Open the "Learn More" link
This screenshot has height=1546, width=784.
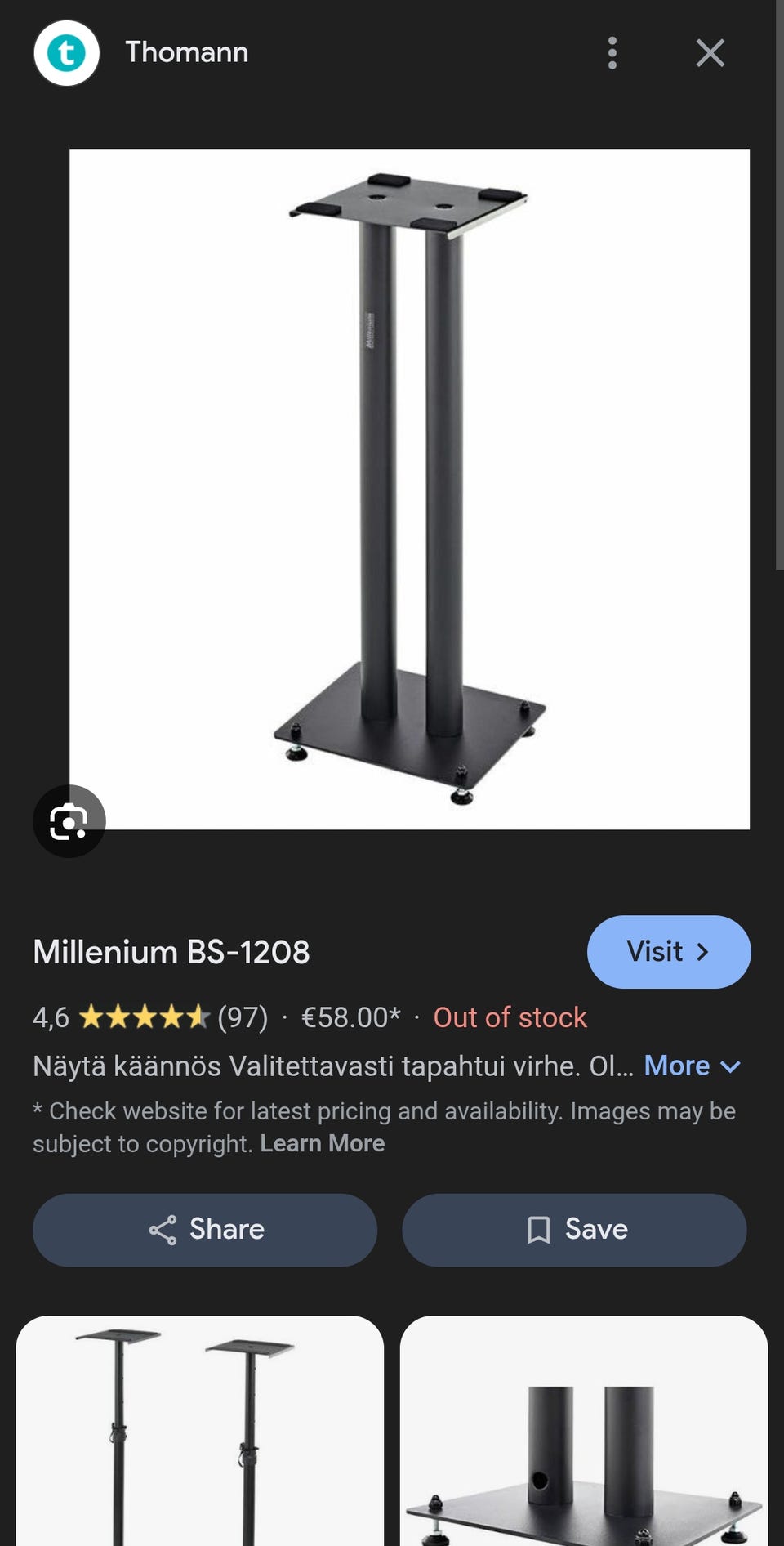[322, 1142]
